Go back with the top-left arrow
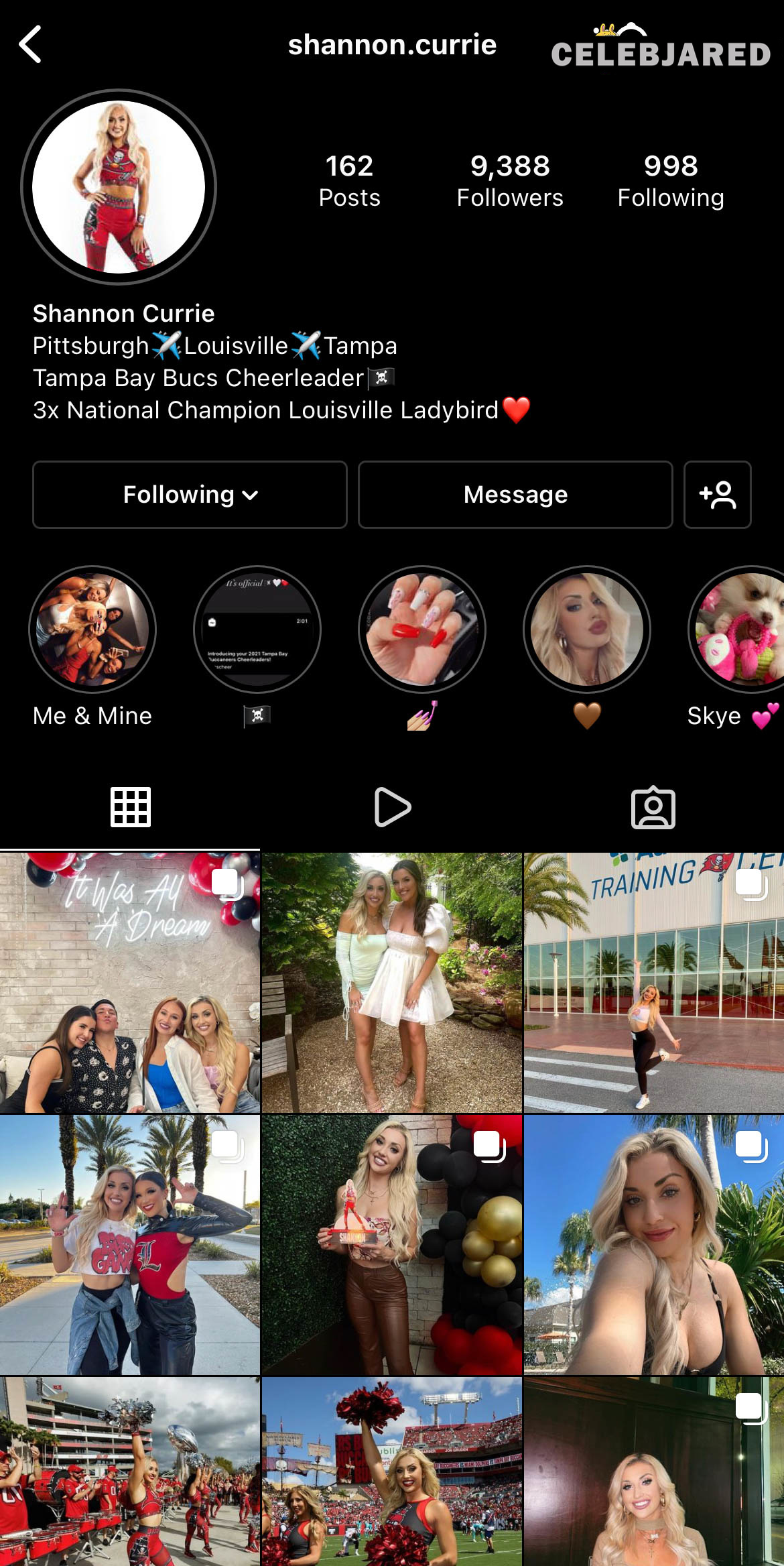Screen dimensions: 784x1566 30,44
